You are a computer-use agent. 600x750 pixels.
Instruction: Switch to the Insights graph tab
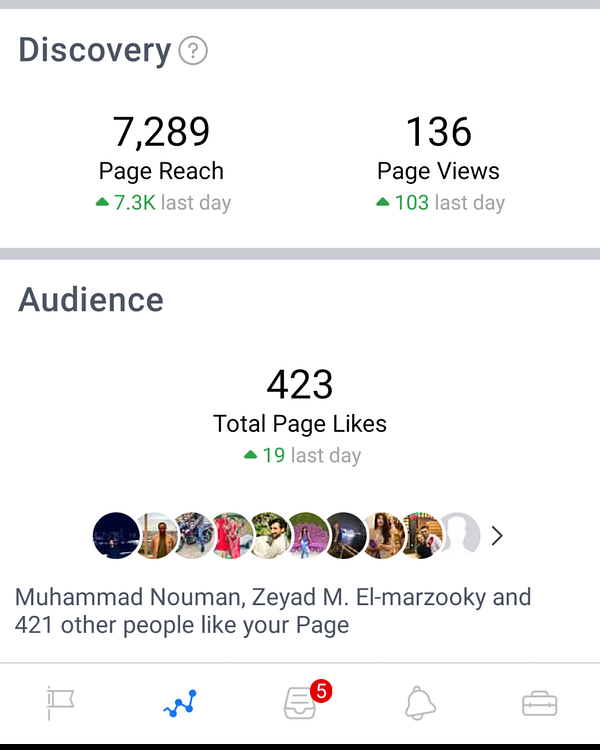180,703
